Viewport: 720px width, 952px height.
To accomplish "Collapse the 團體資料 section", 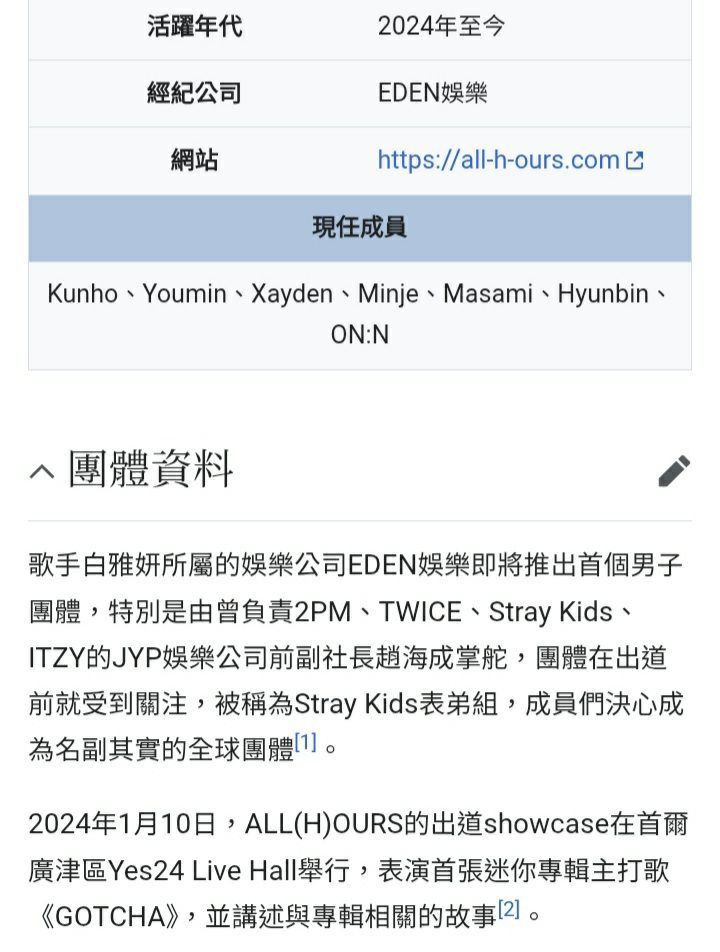I will click(x=42, y=471).
